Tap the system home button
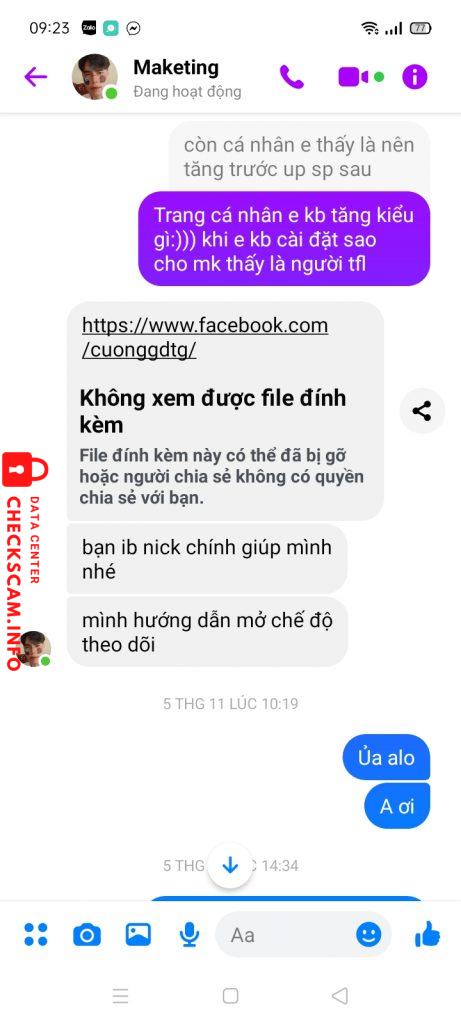Viewport: 461px width, 1024px height. (230, 995)
